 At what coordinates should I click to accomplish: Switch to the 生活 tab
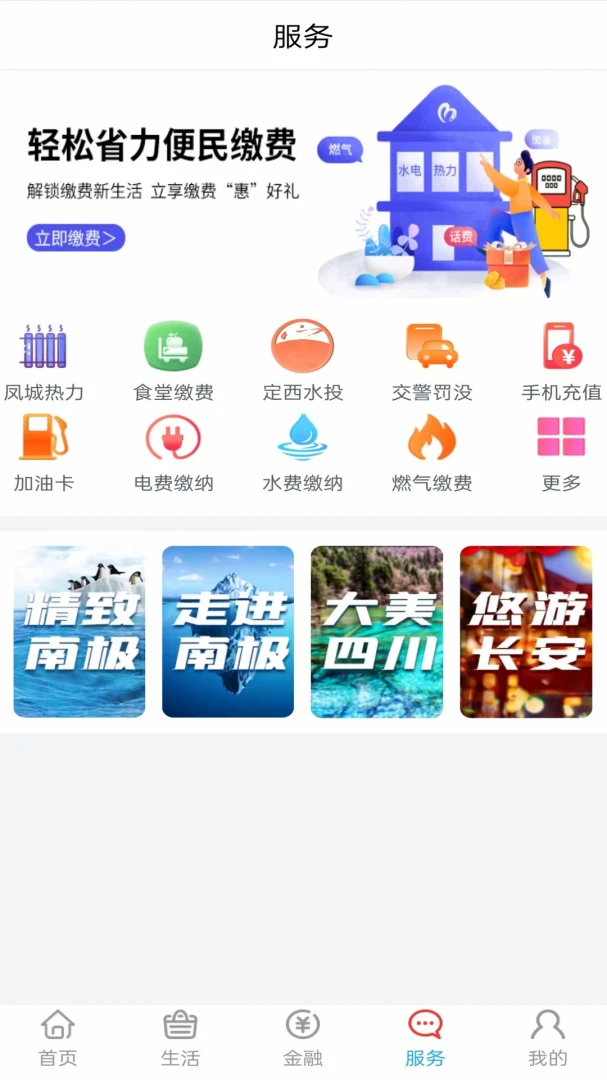pyautogui.click(x=180, y=1038)
